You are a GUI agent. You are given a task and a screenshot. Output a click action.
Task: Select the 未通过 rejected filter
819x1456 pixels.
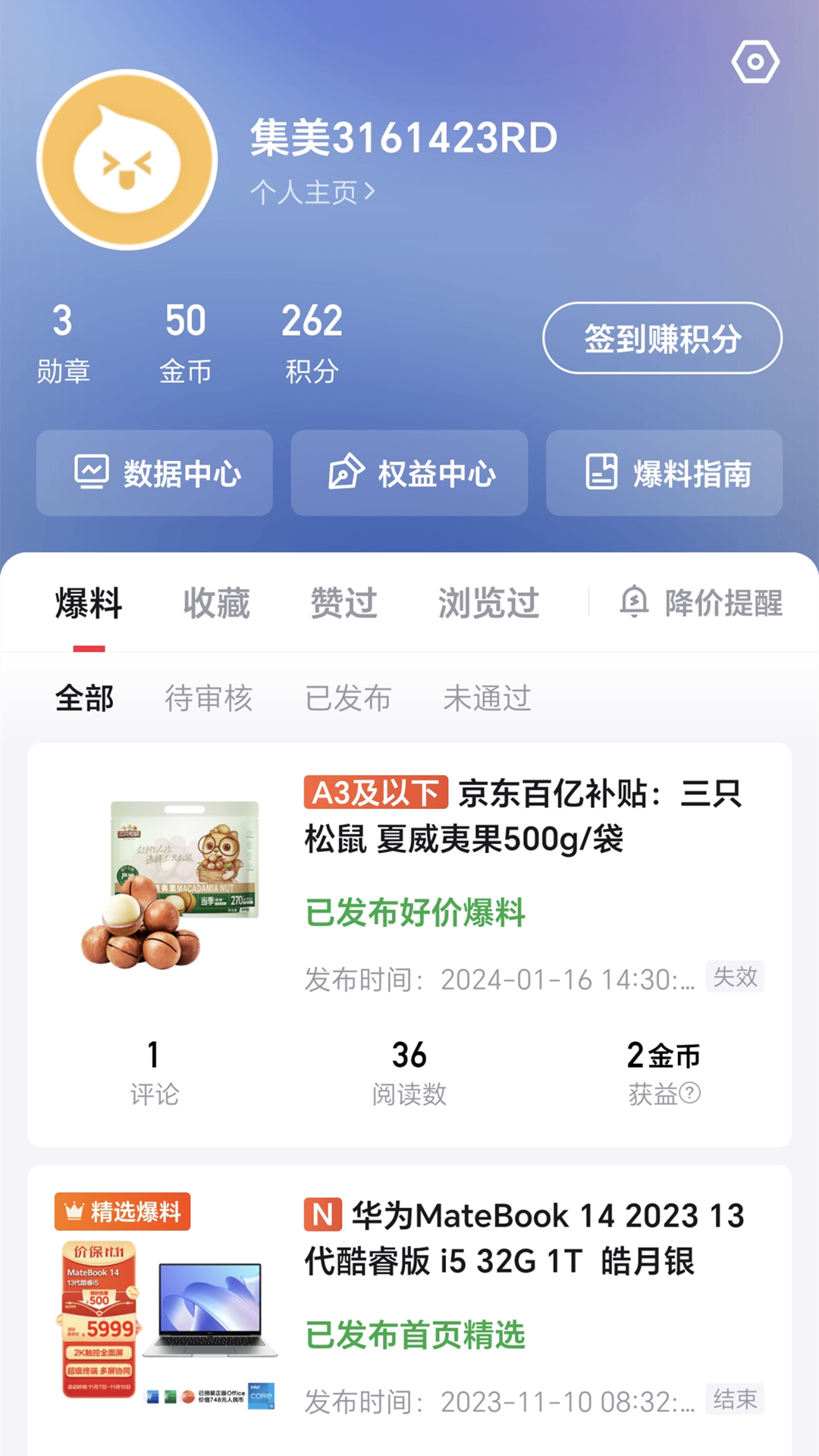click(x=488, y=698)
